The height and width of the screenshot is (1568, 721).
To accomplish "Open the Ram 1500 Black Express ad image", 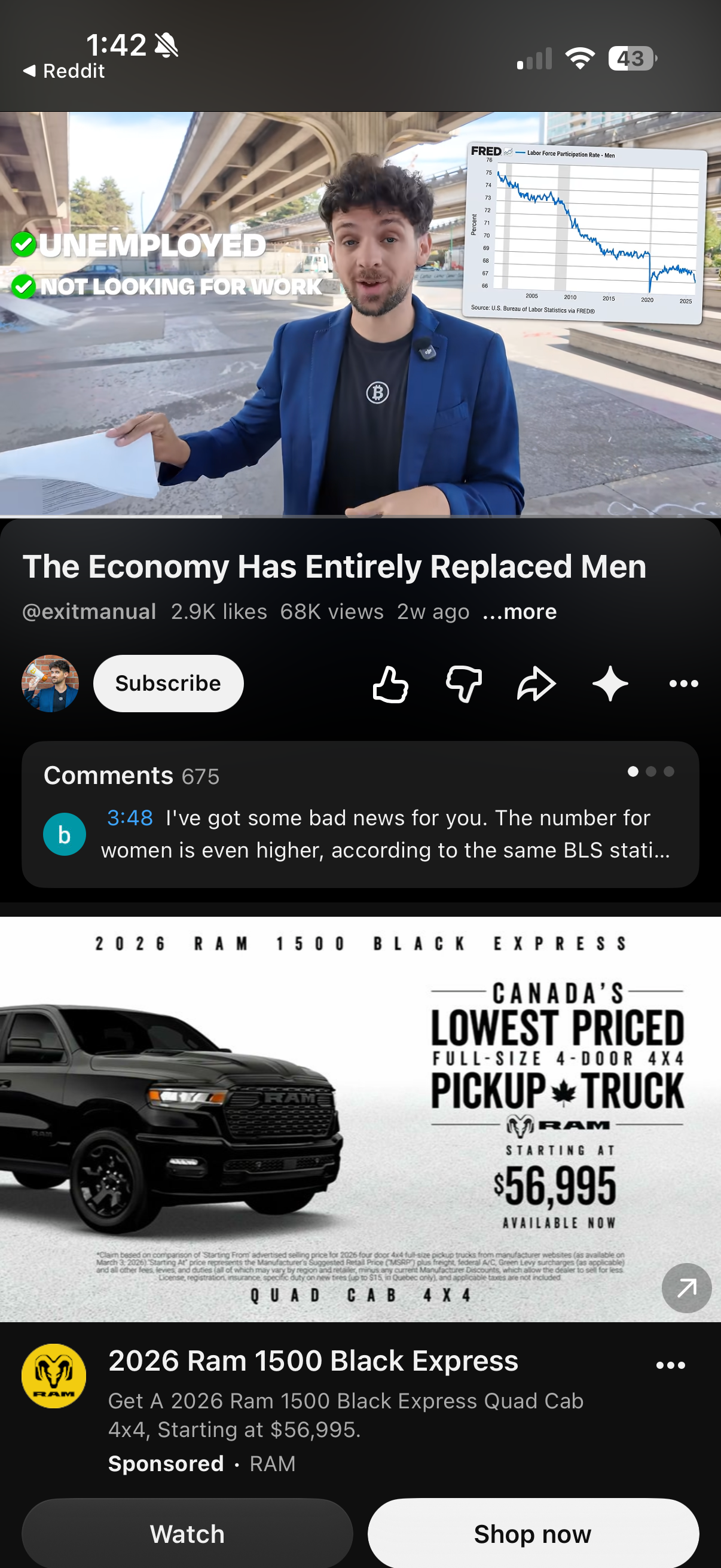I will pyautogui.click(x=360, y=1119).
